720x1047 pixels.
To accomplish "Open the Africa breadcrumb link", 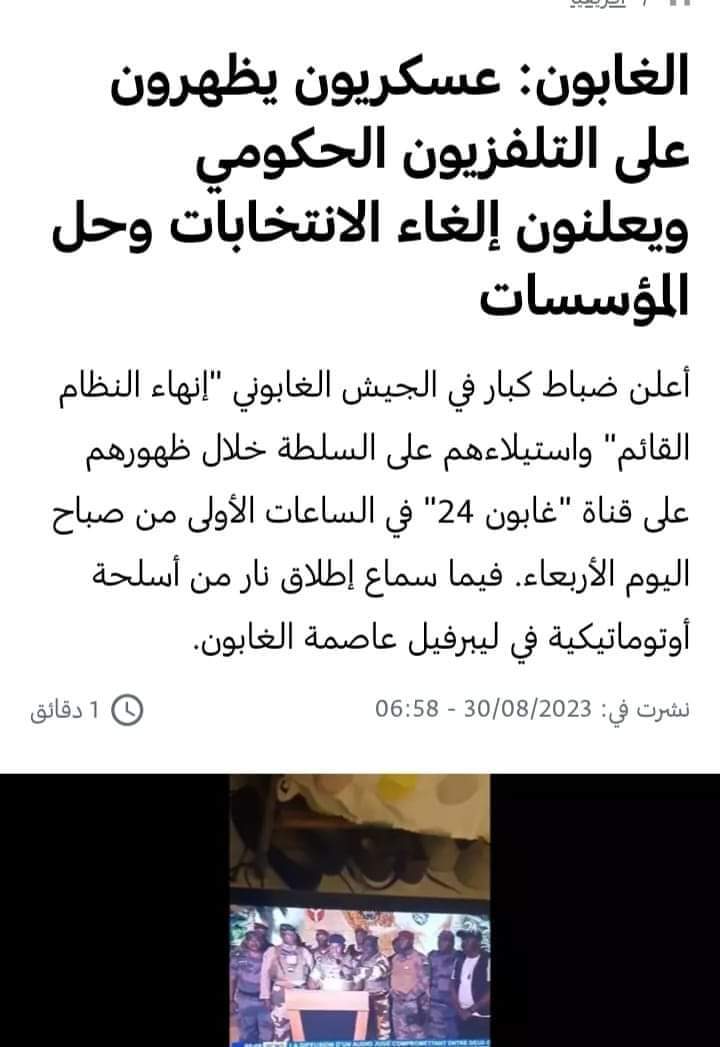I will [598, 4].
